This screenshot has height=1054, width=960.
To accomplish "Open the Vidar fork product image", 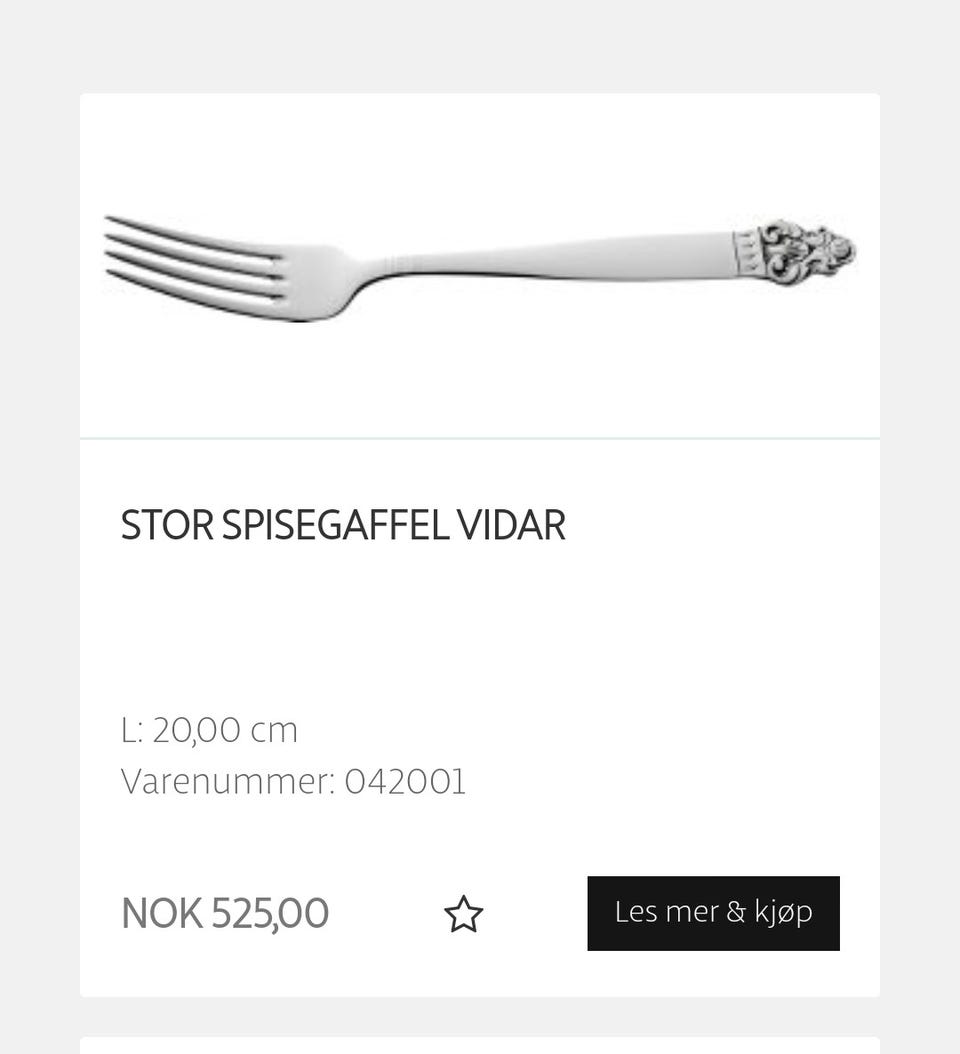I will point(480,266).
